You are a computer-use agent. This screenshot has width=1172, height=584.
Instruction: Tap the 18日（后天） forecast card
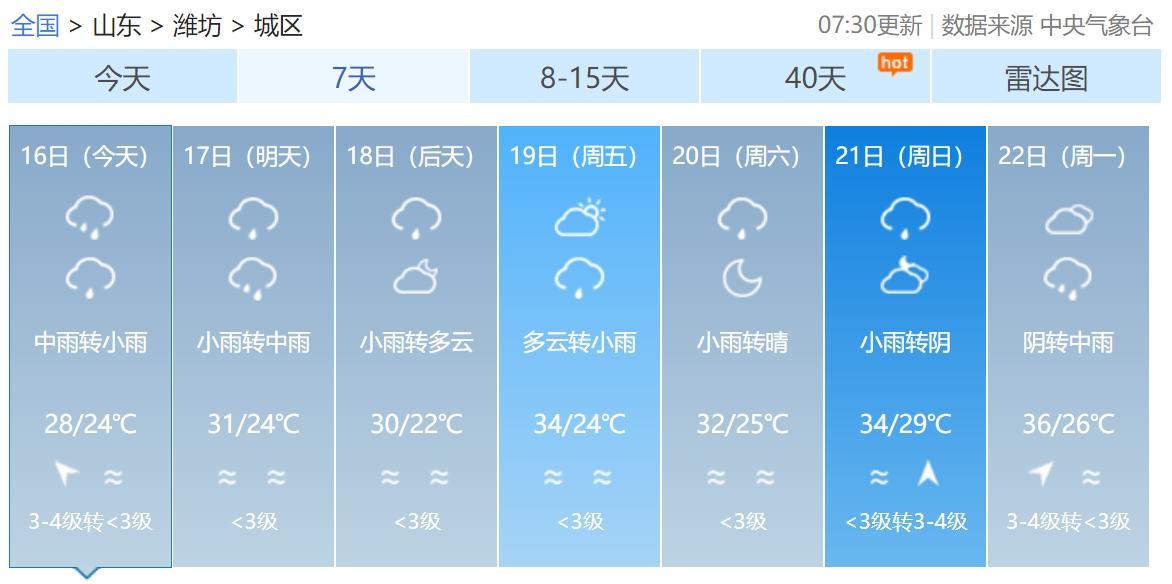click(x=416, y=345)
